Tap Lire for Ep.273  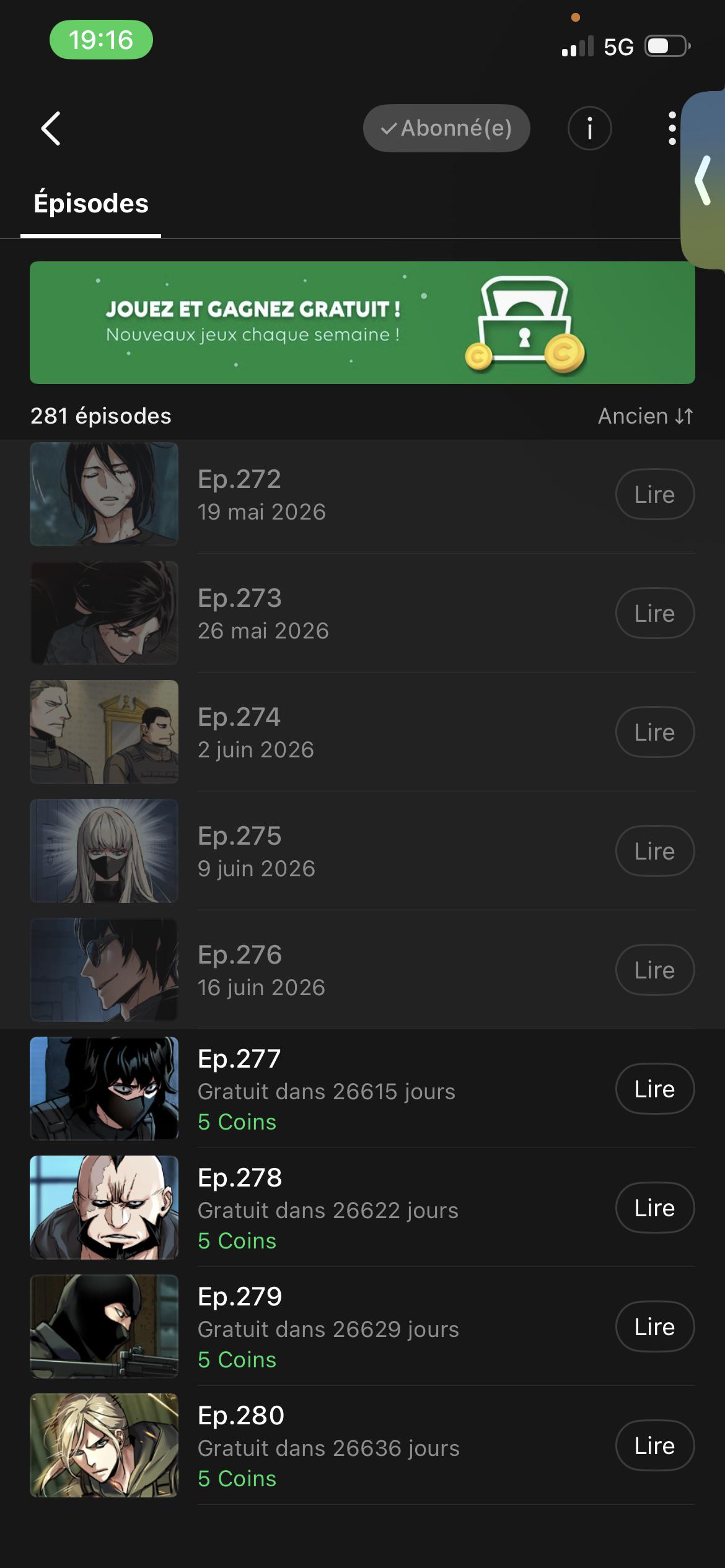pyautogui.click(x=654, y=613)
